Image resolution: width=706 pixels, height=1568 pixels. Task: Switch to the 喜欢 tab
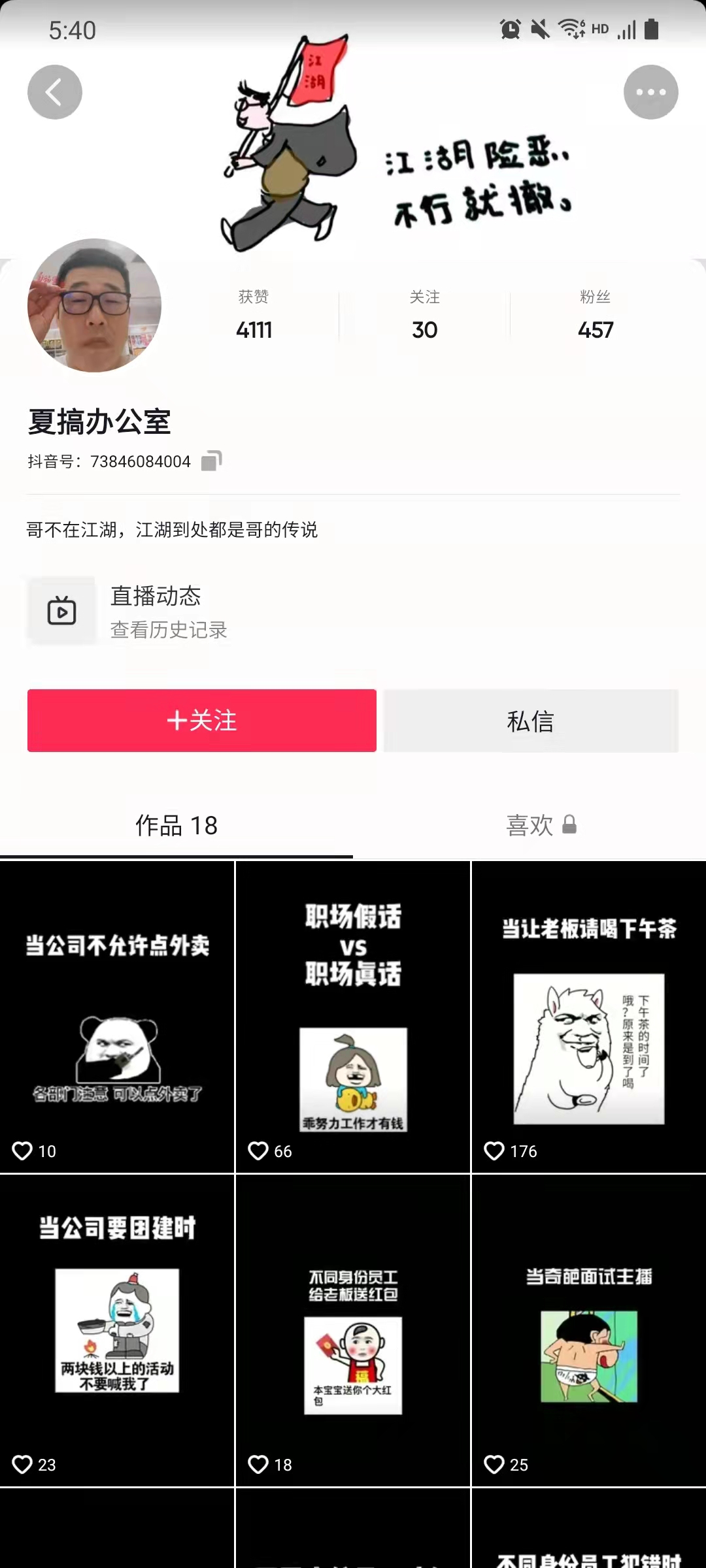point(541,826)
